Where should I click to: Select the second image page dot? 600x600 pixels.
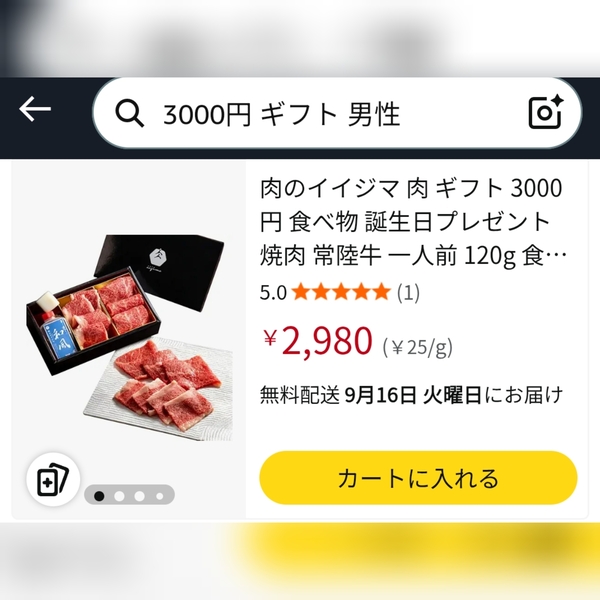pos(119,495)
